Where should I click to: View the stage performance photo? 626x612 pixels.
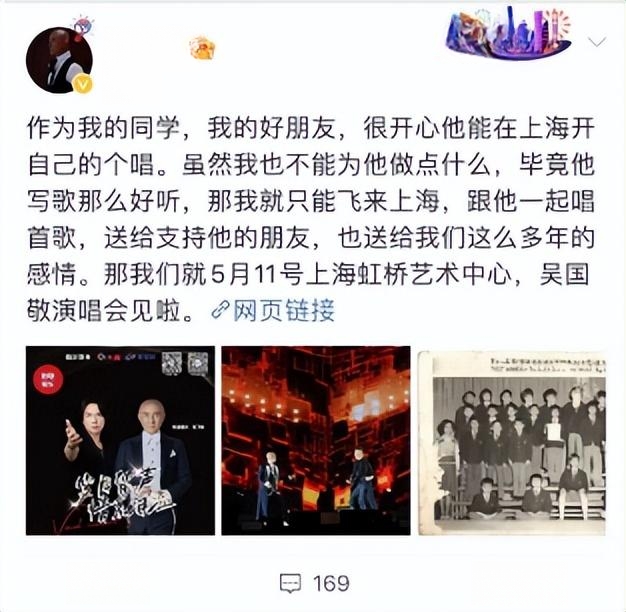(315, 440)
